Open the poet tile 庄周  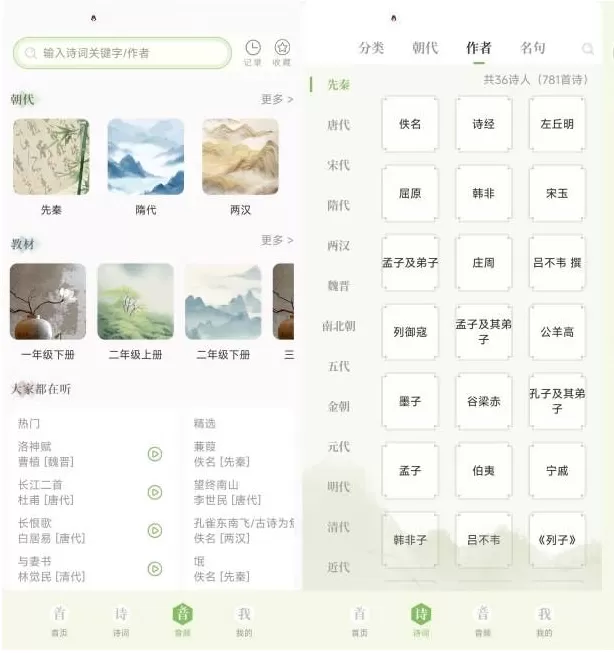pos(483,263)
